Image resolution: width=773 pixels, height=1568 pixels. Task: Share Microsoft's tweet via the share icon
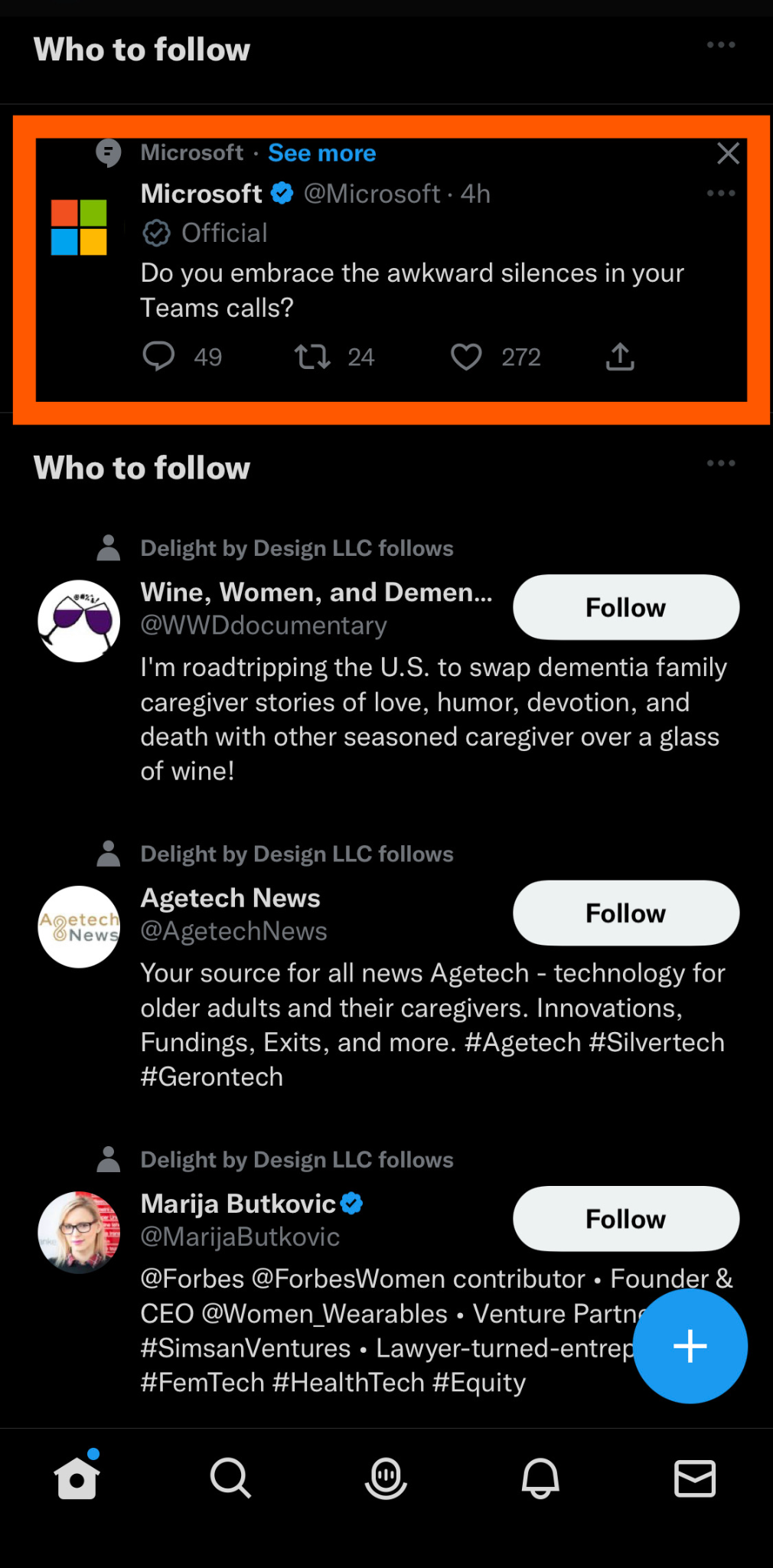point(620,356)
